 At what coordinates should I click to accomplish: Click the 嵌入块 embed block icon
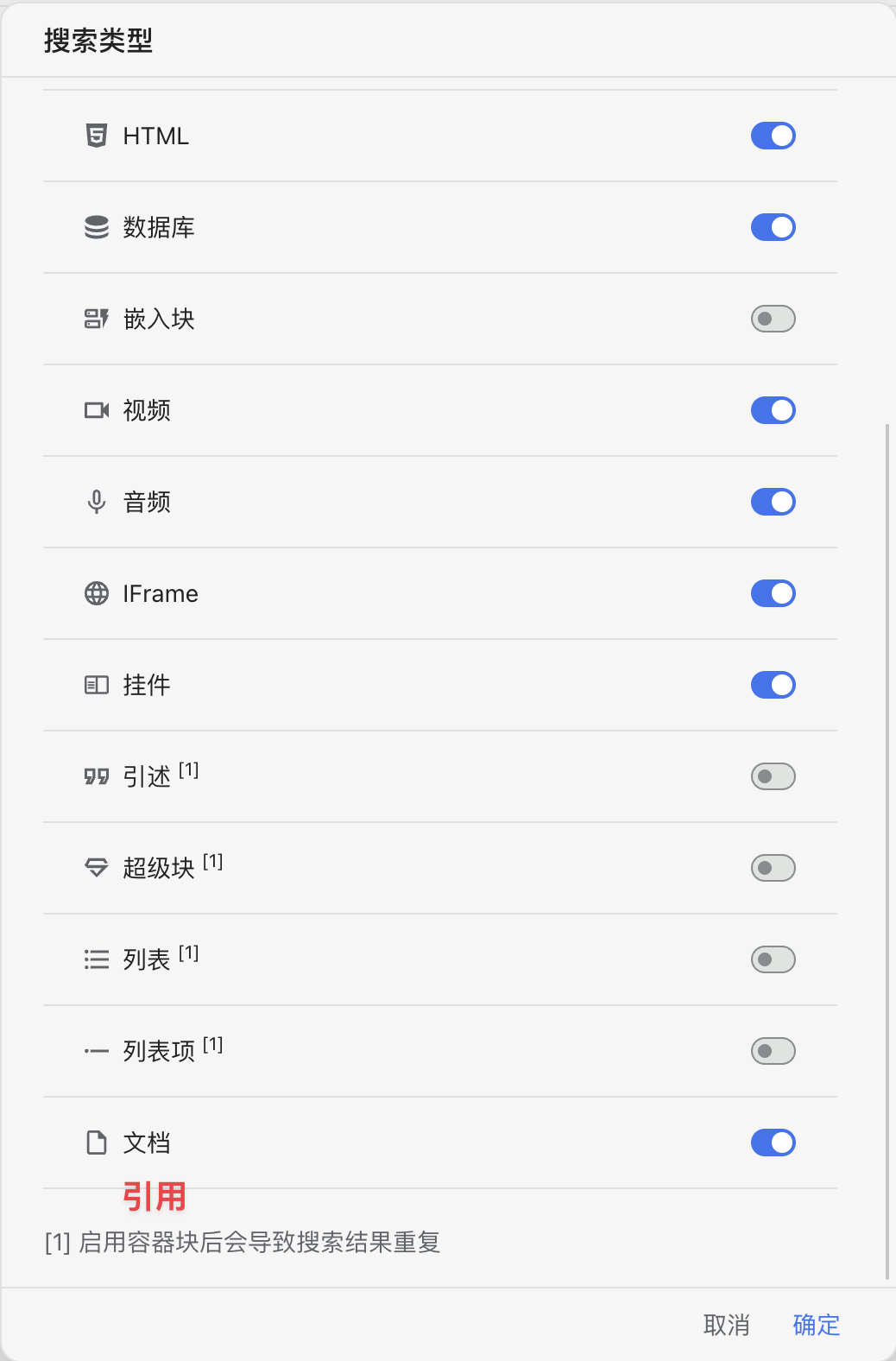96,319
